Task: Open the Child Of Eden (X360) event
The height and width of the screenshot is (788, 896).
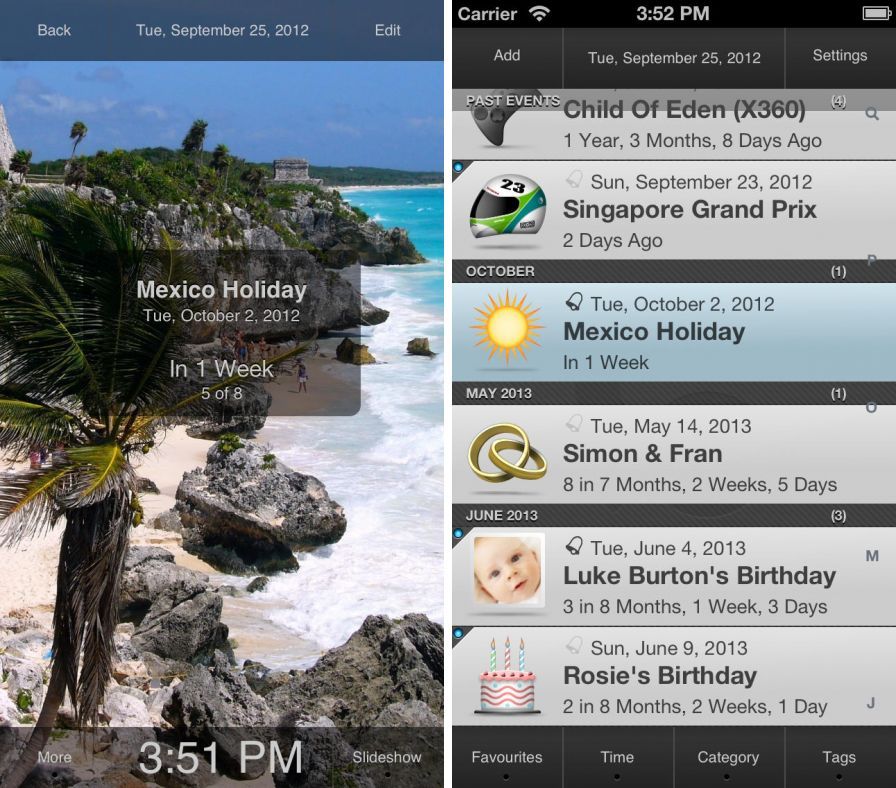Action: [660, 125]
